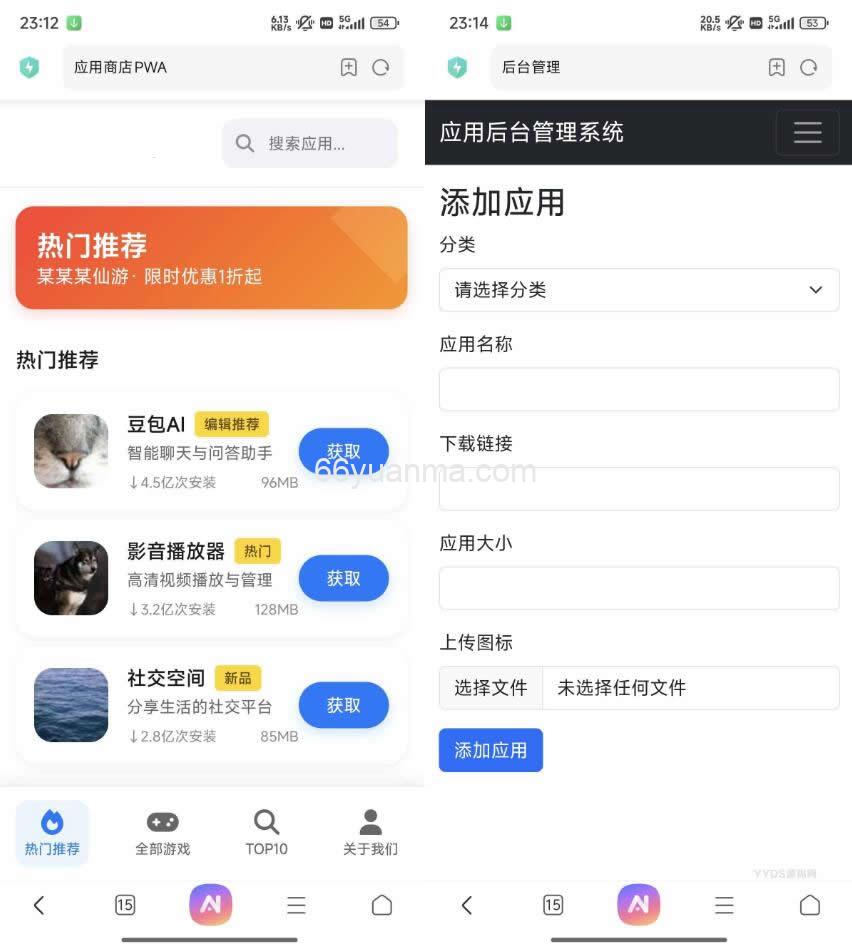Screen dimensions: 852x948
Task: Open the hamburger menu in 应用后台管理系统 header
Action: pos(807,132)
